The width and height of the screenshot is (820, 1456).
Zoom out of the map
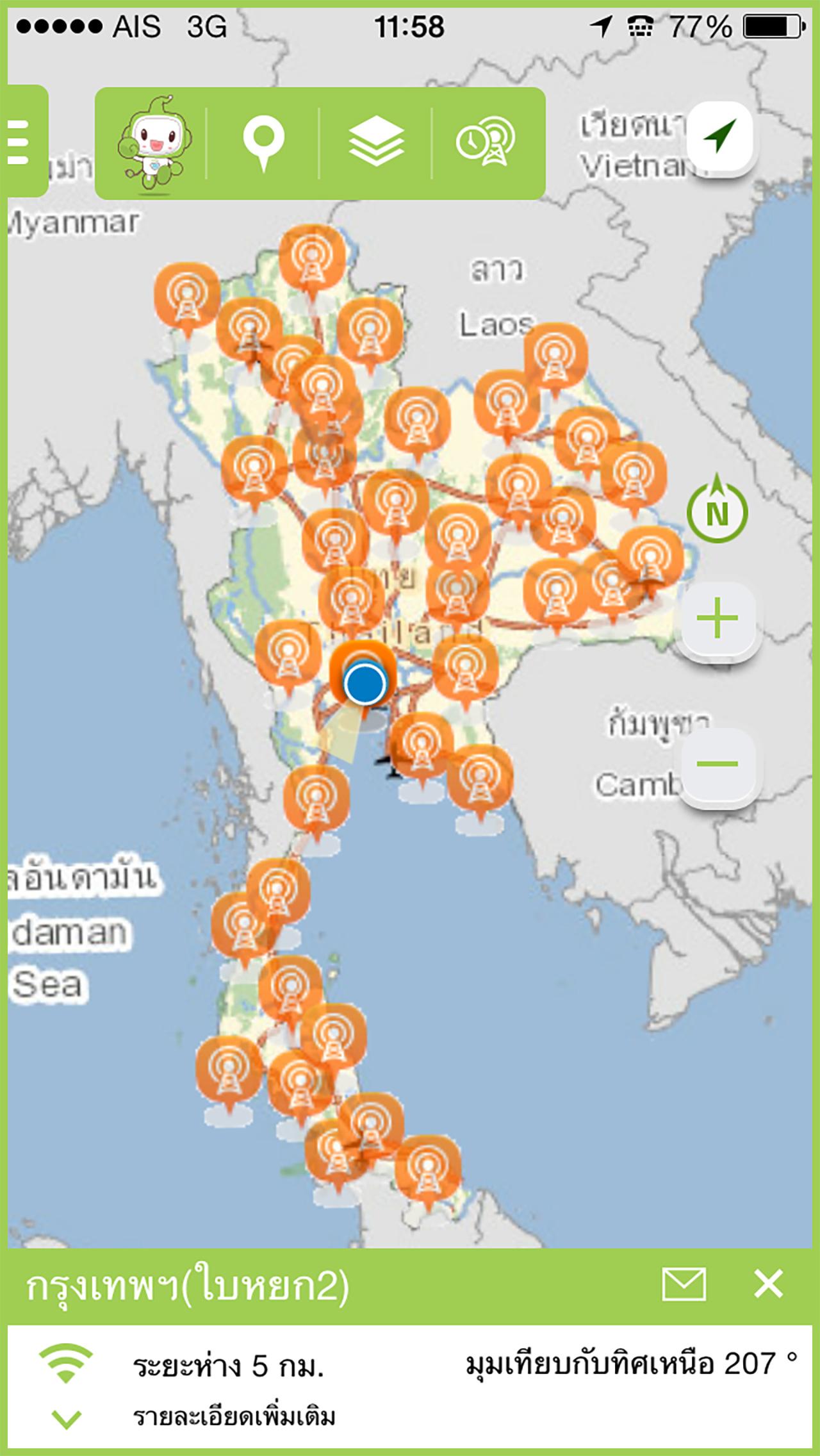click(x=717, y=764)
